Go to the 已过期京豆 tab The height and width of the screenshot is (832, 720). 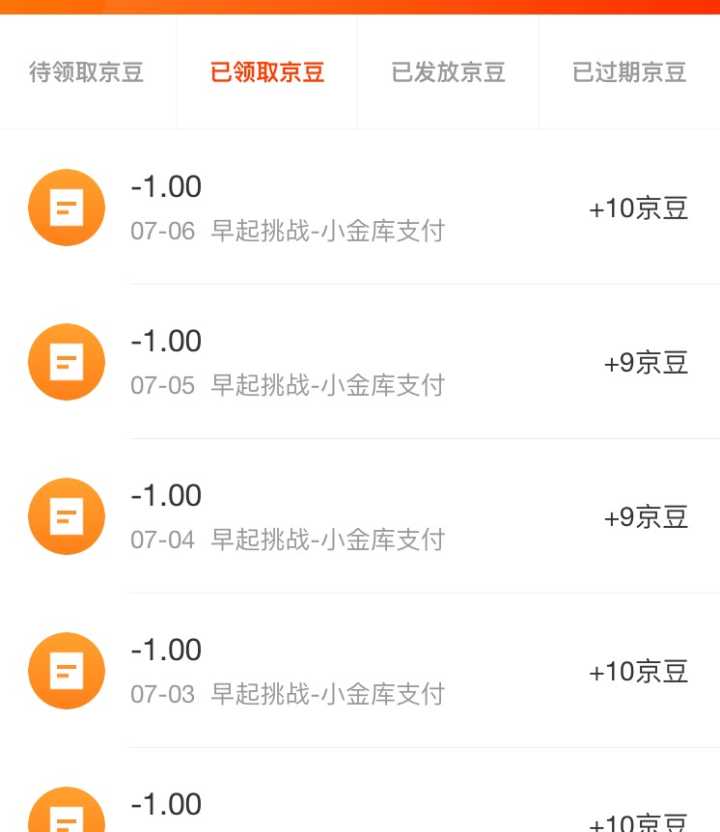coord(629,72)
